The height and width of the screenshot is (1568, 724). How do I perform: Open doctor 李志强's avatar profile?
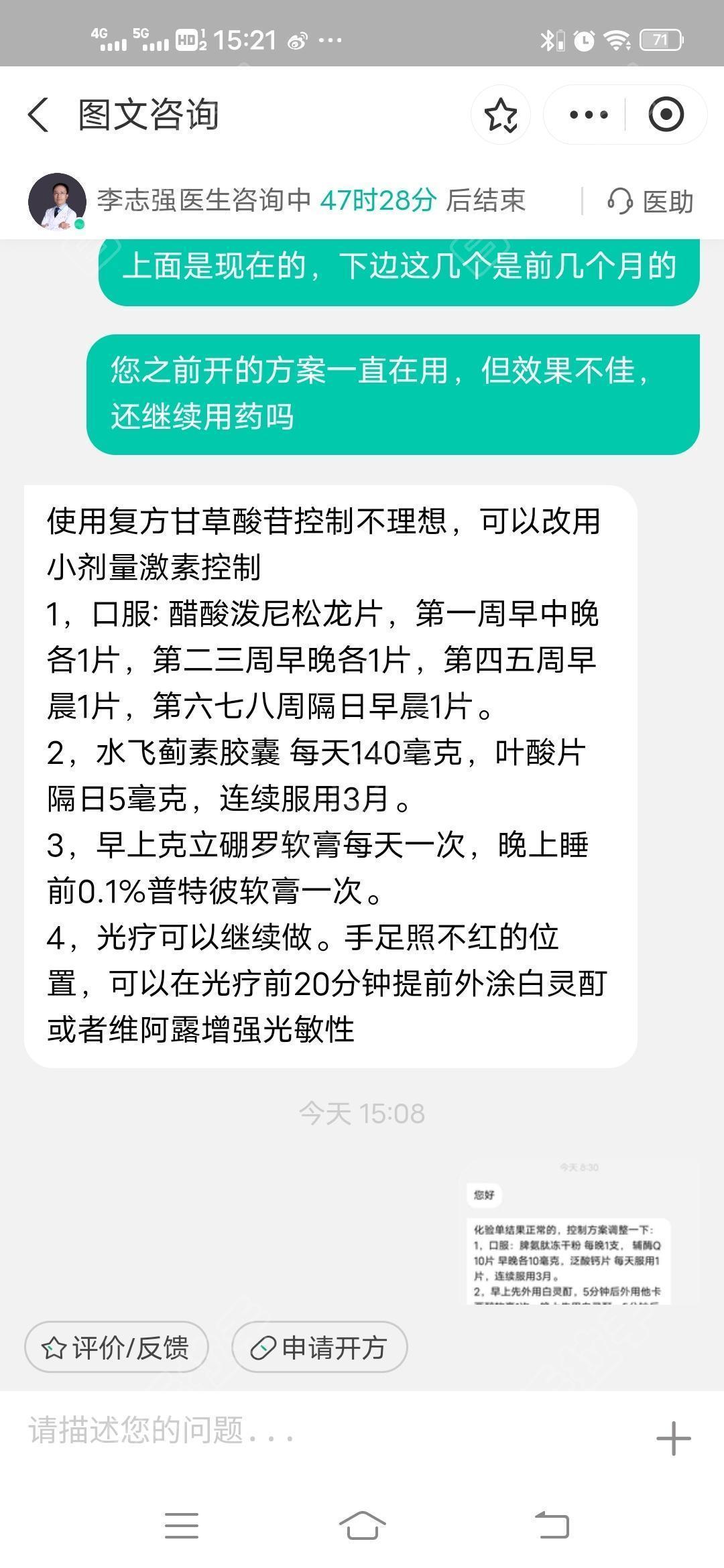pos(57,201)
